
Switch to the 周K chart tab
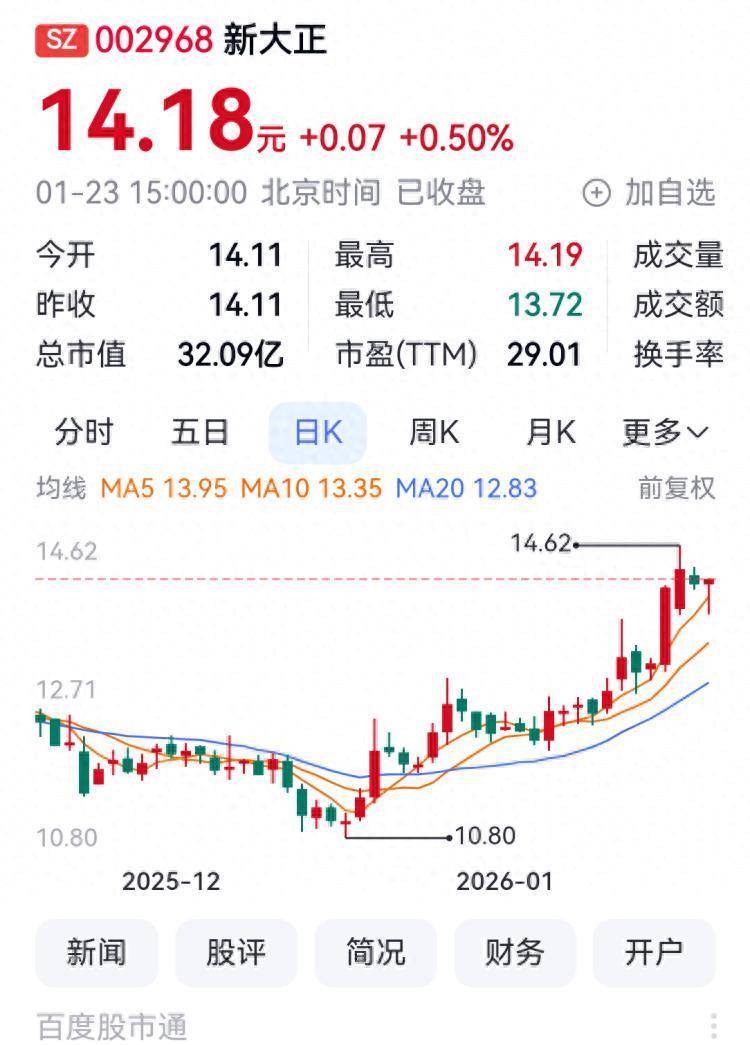[434, 433]
